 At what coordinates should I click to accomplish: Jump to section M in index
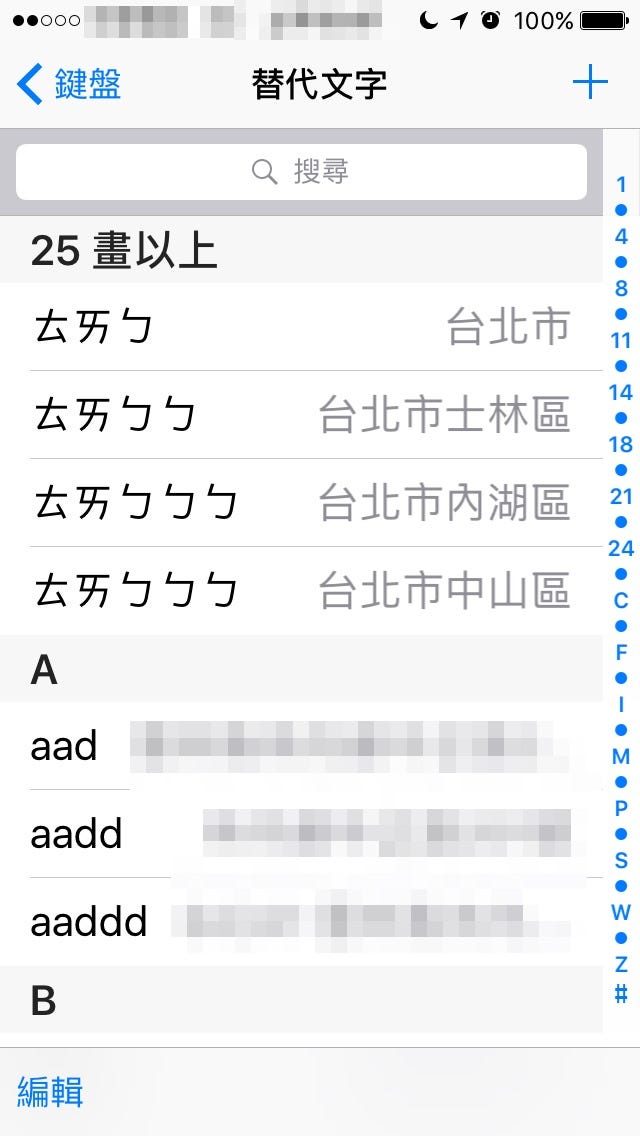[620, 756]
